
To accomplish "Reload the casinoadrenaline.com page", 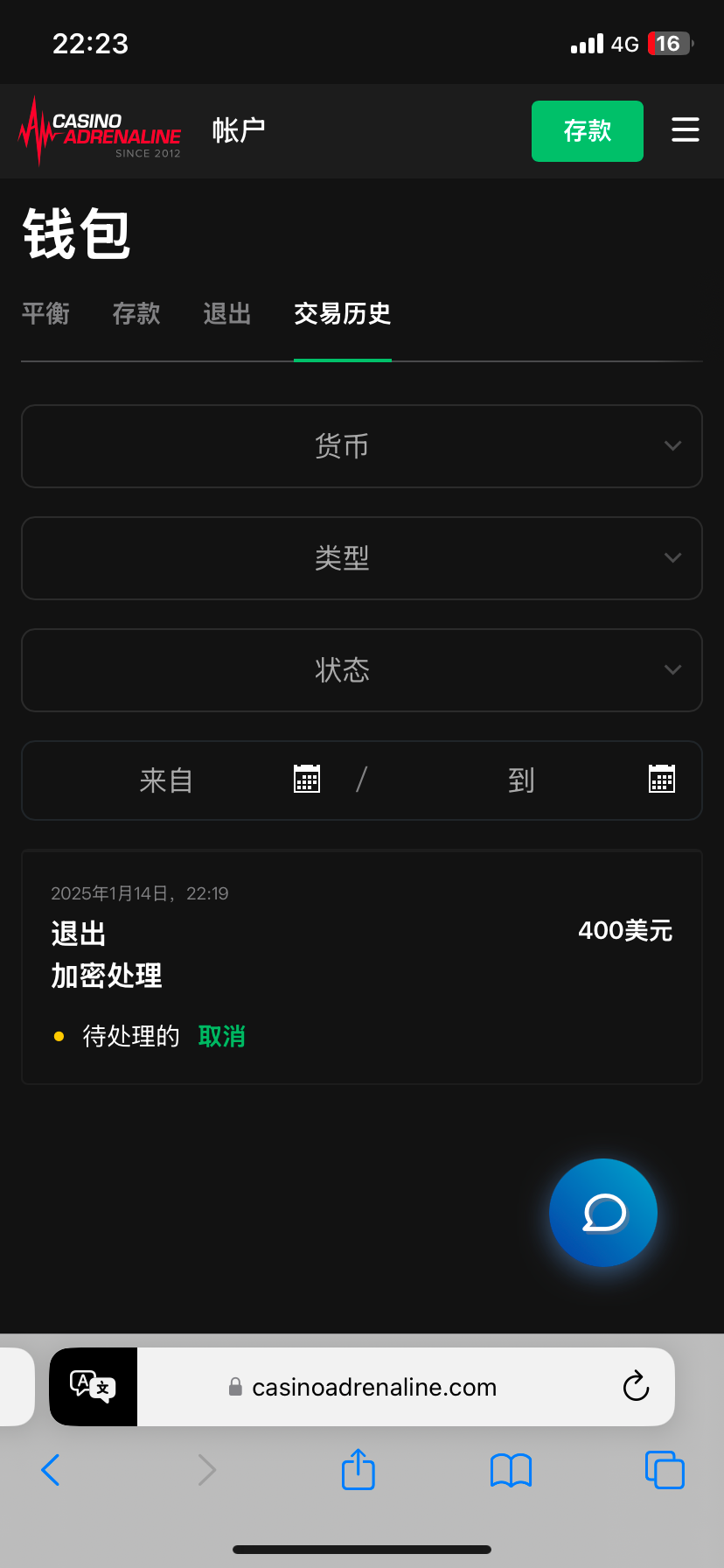I will coord(636,1387).
